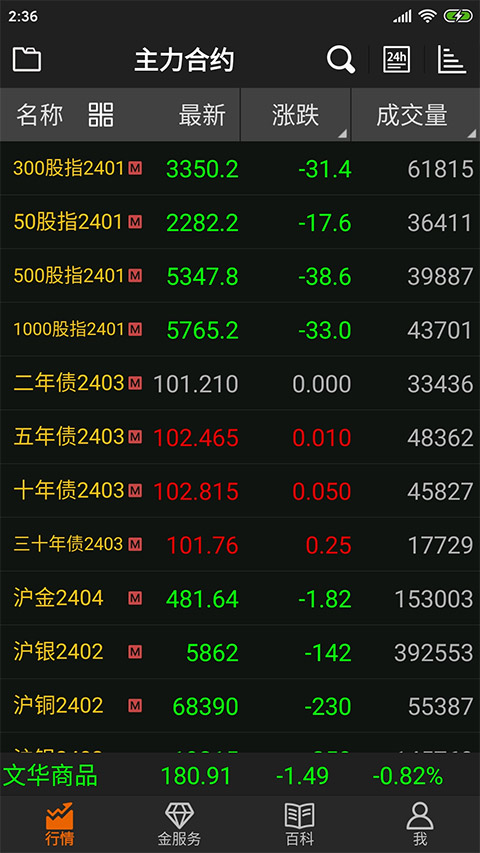Tap the grid icon beside 名称

coord(101,115)
